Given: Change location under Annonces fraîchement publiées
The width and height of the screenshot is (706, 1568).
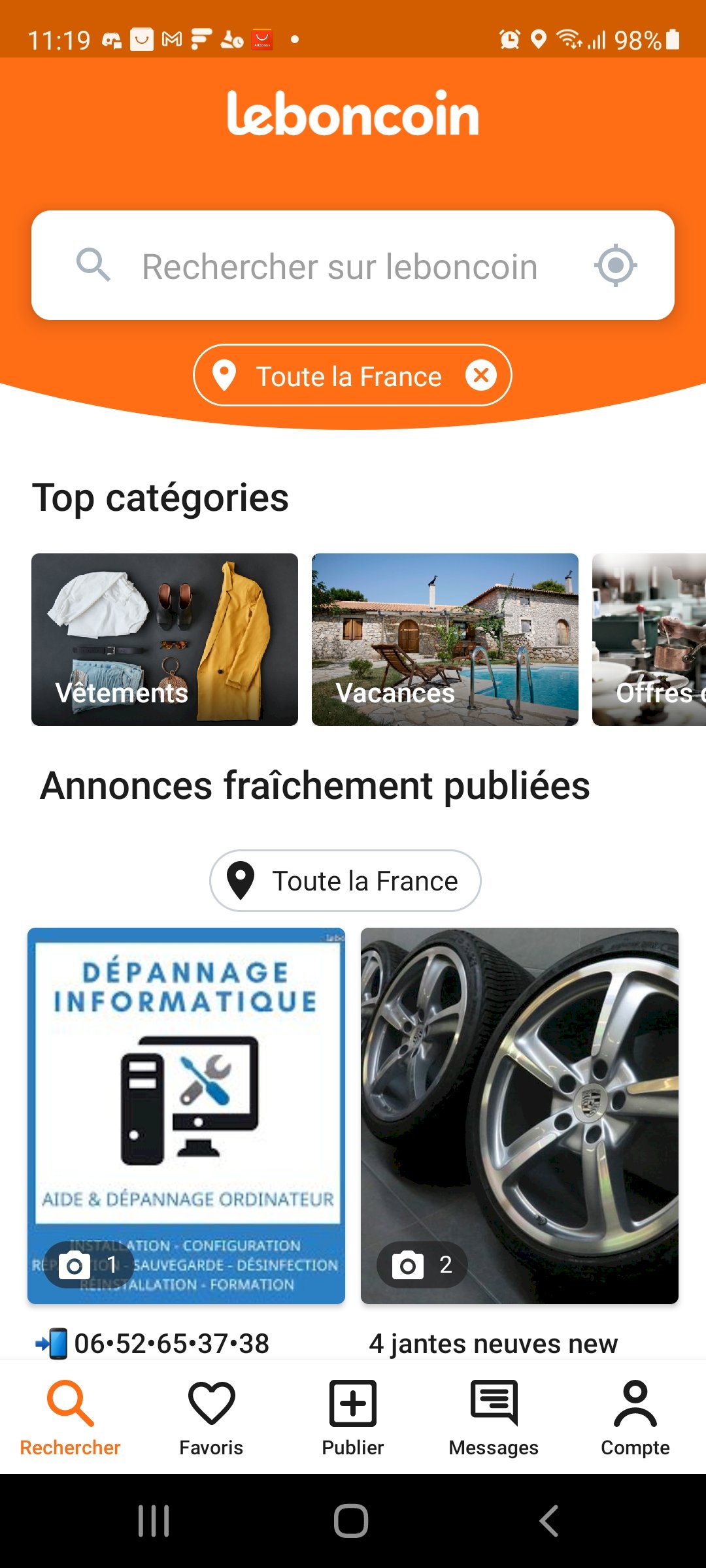Looking at the screenshot, I should [x=345, y=880].
